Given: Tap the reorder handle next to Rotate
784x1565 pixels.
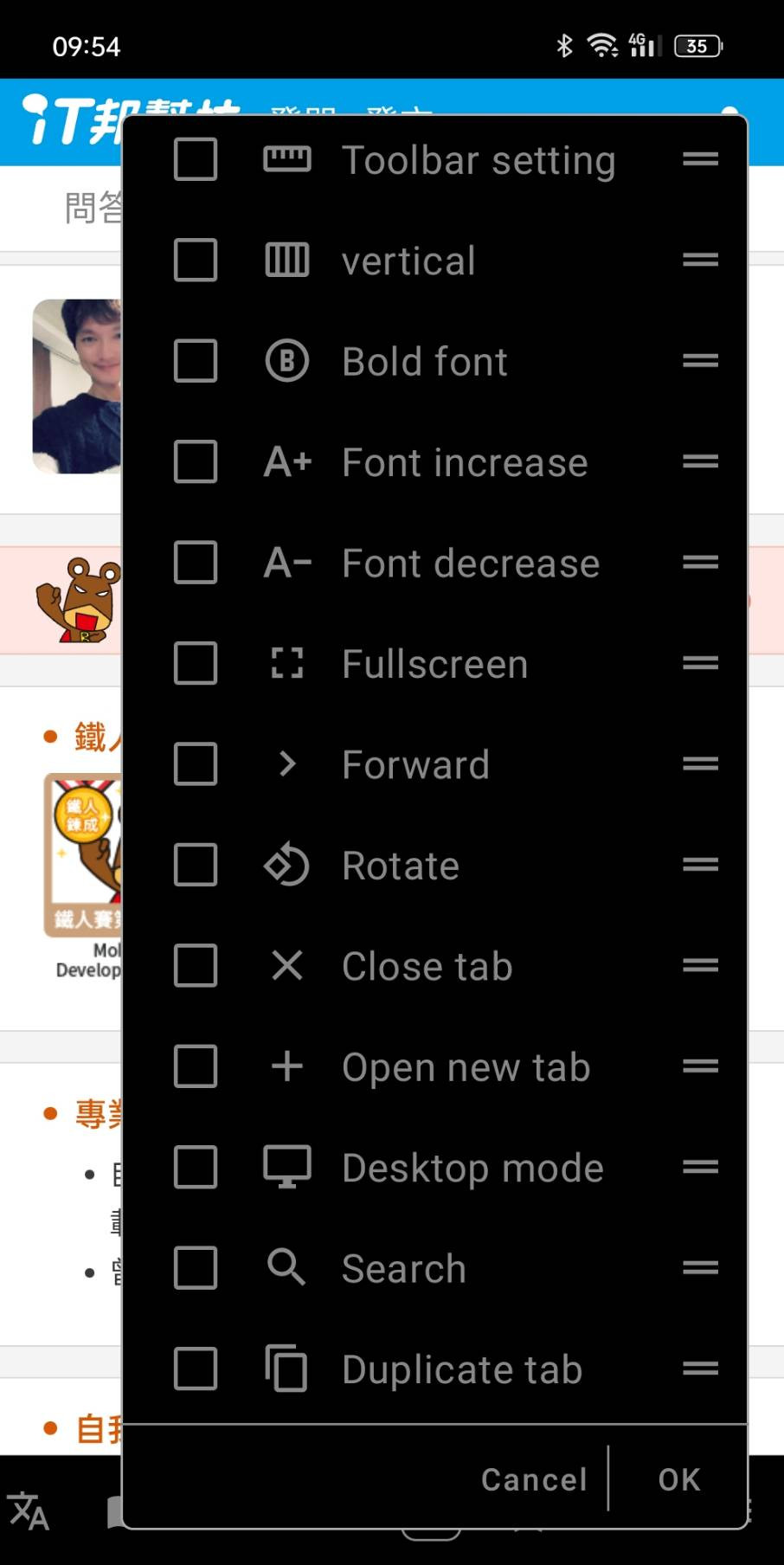Looking at the screenshot, I should point(700,865).
